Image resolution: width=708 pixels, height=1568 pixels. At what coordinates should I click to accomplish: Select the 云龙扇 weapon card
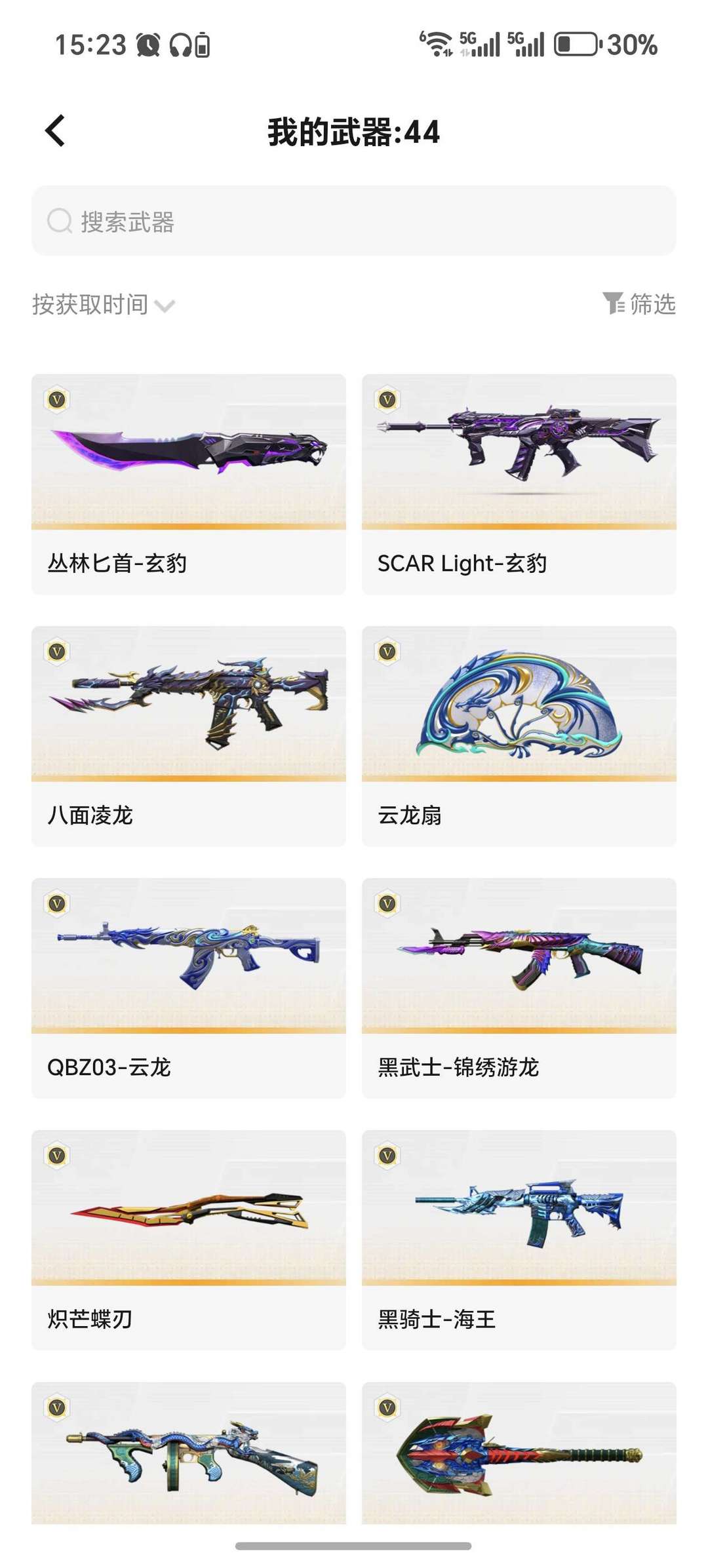click(519, 735)
